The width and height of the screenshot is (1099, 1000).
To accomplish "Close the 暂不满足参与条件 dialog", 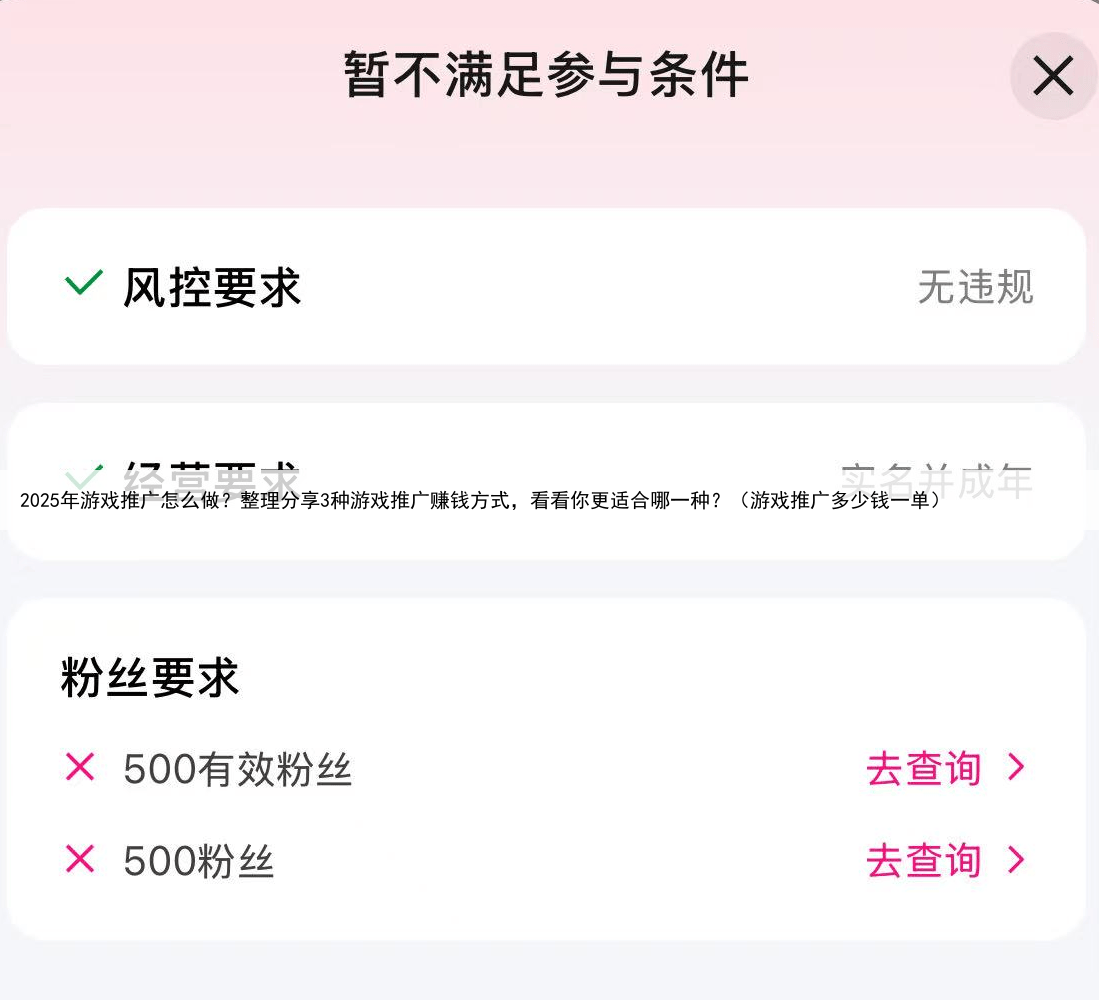I will pyautogui.click(x=1052, y=76).
